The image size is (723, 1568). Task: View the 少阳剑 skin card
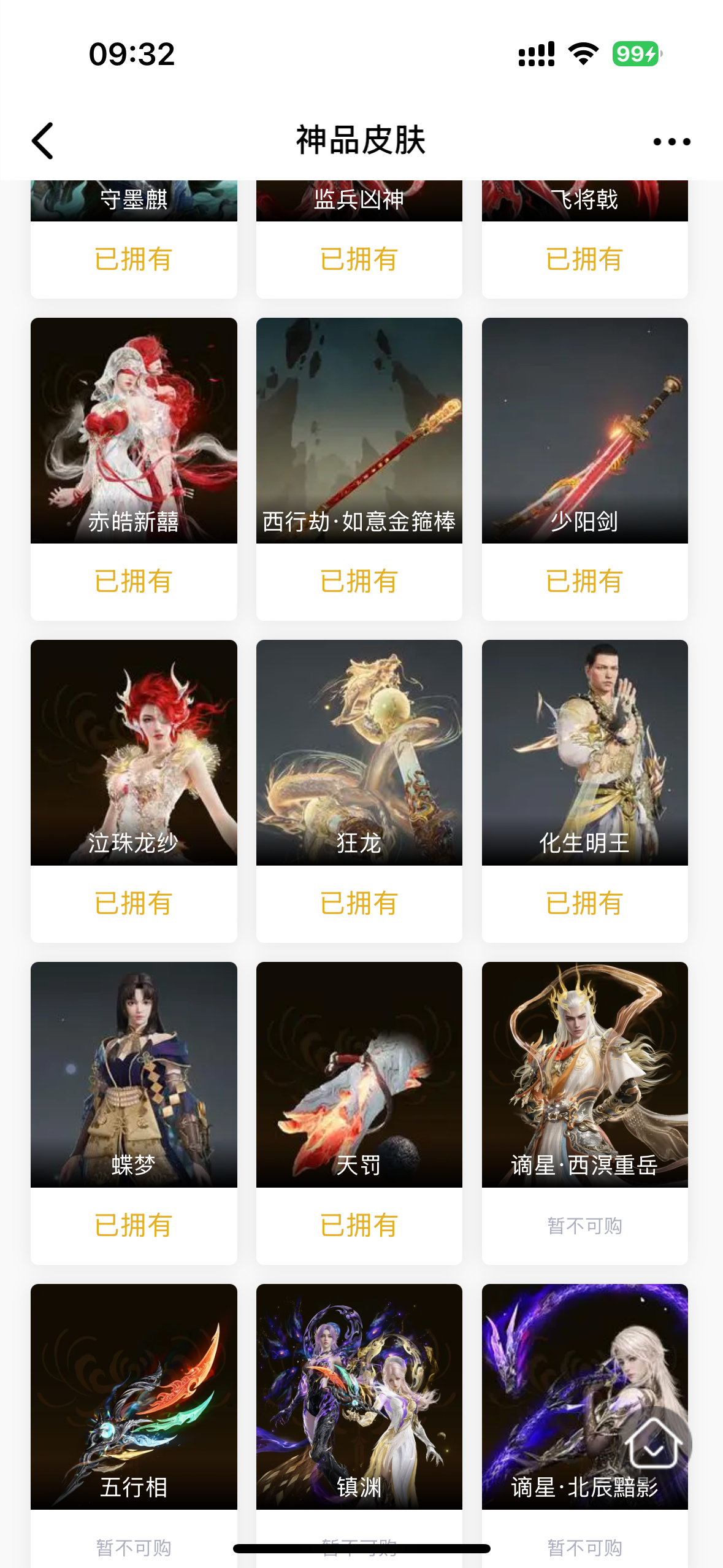click(x=584, y=431)
